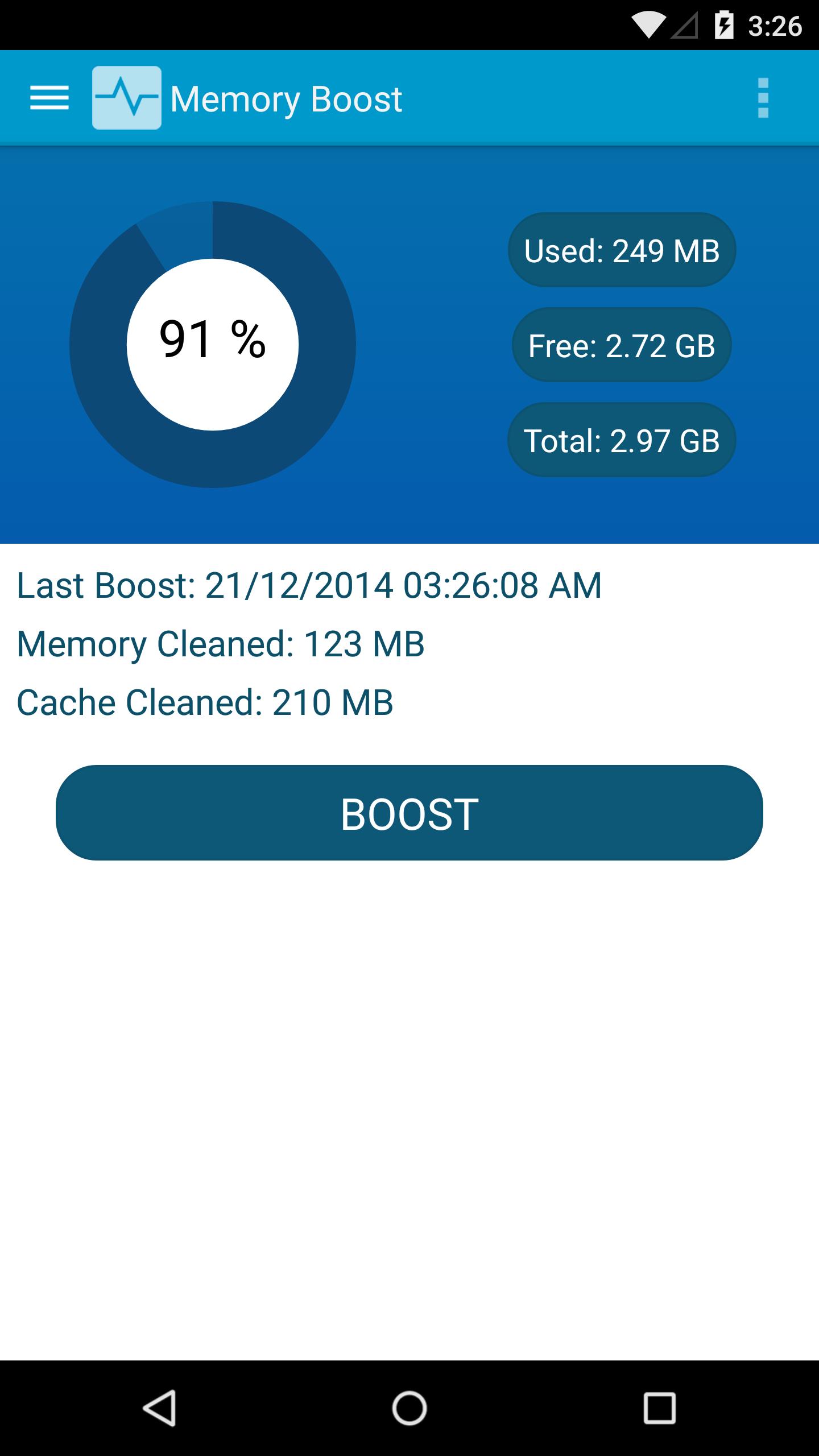Select the Free: 2.72 GB stat pill
The image size is (819, 1456).
tap(621, 344)
